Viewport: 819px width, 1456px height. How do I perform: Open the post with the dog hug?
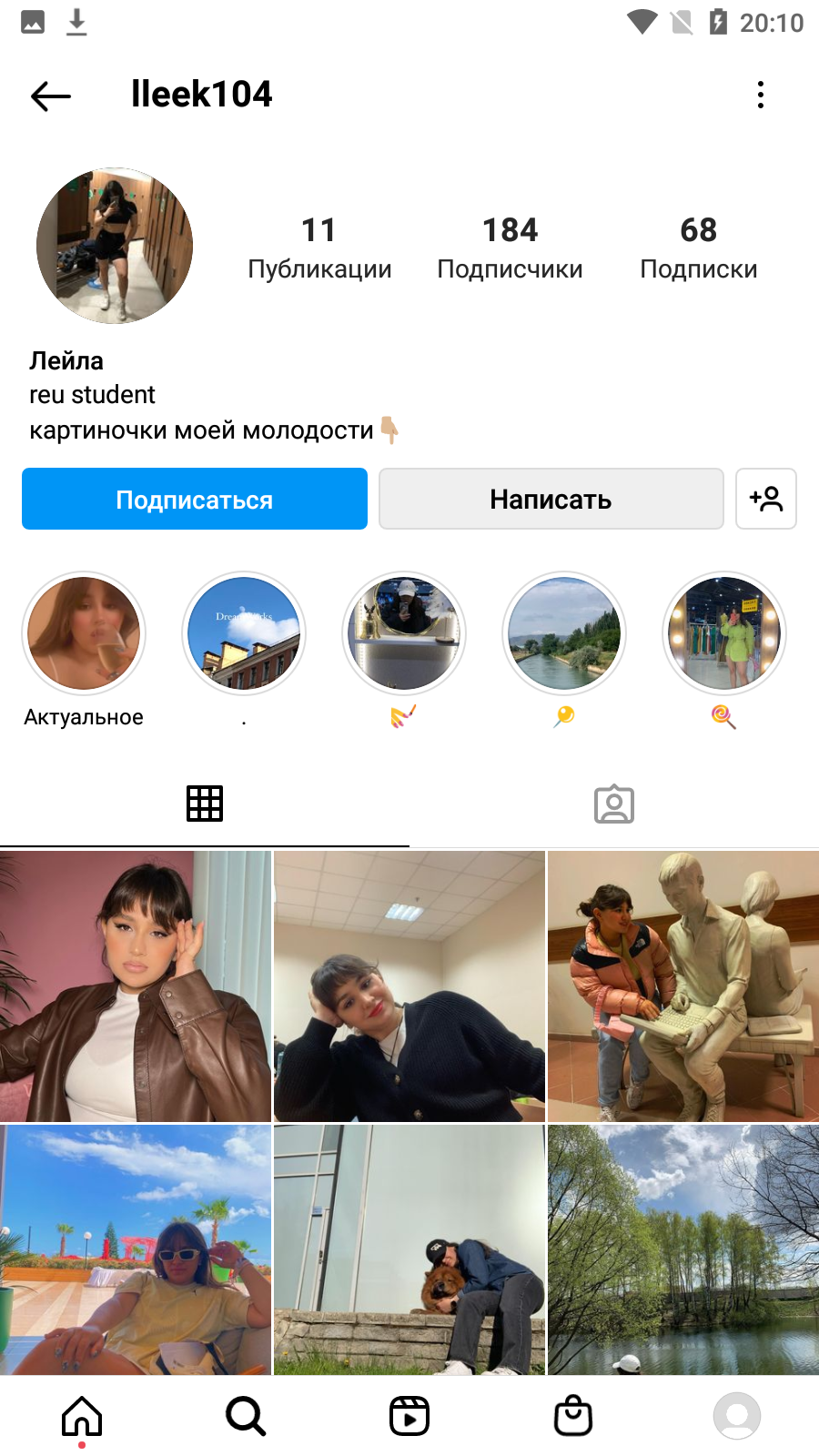(409, 1249)
